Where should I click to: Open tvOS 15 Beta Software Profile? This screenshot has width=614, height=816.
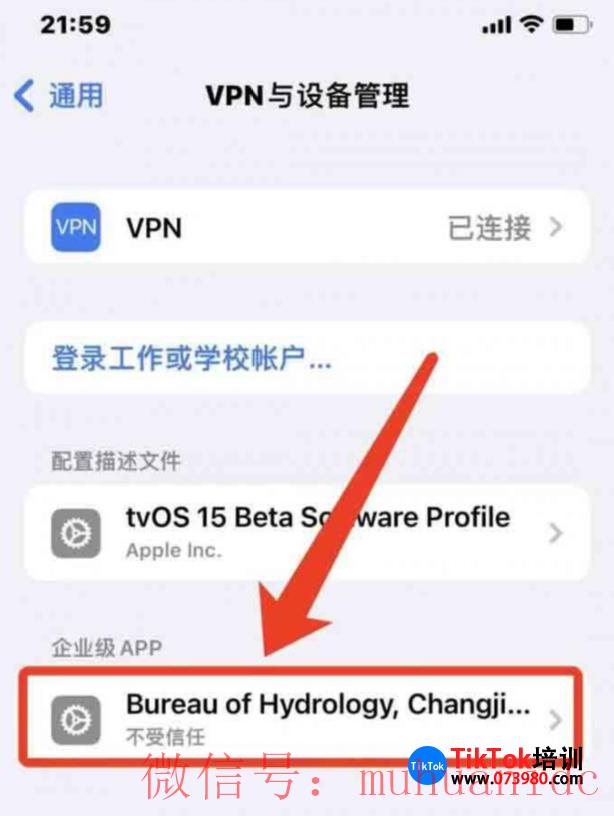[306, 532]
